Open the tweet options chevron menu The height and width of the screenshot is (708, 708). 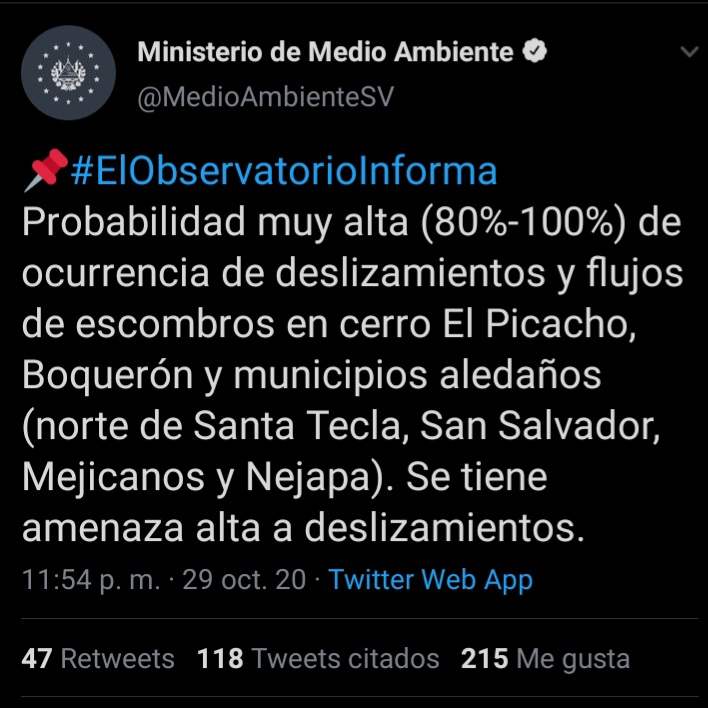(688, 51)
